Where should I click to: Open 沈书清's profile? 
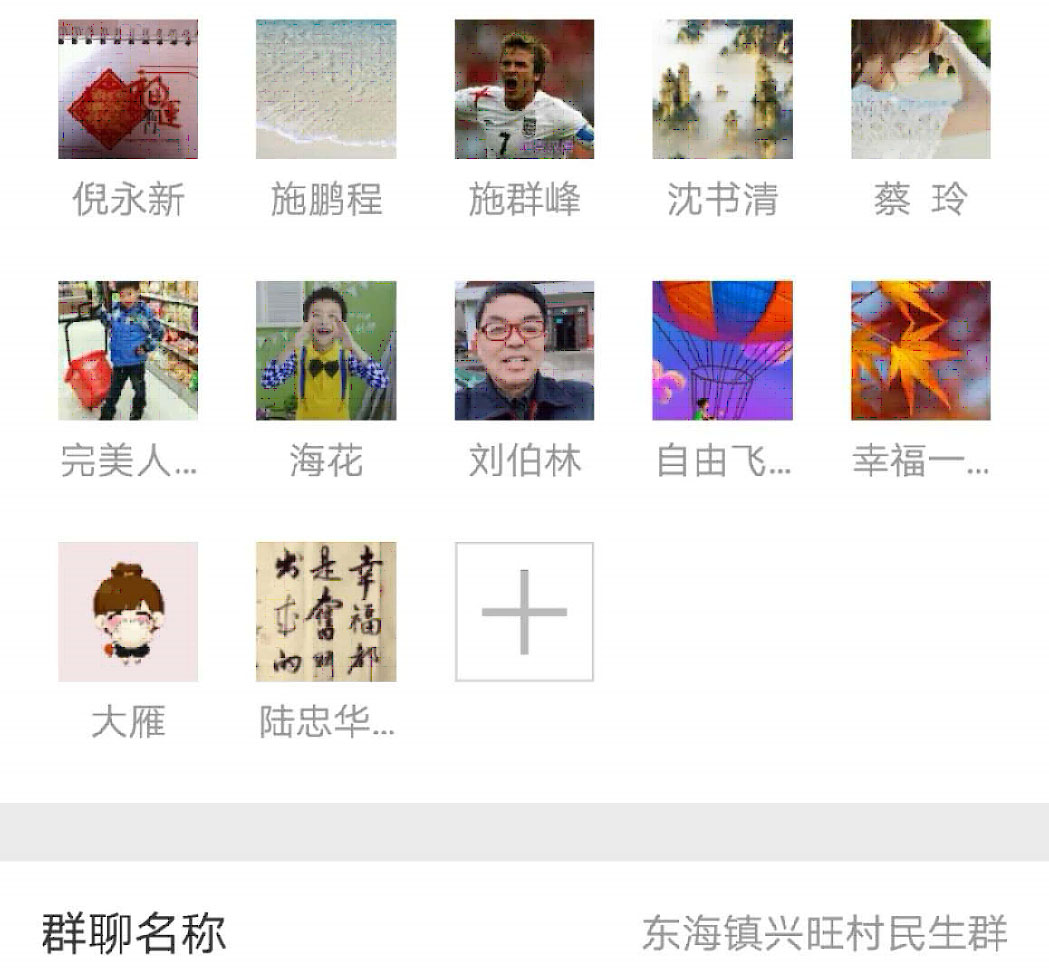point(722,90)
